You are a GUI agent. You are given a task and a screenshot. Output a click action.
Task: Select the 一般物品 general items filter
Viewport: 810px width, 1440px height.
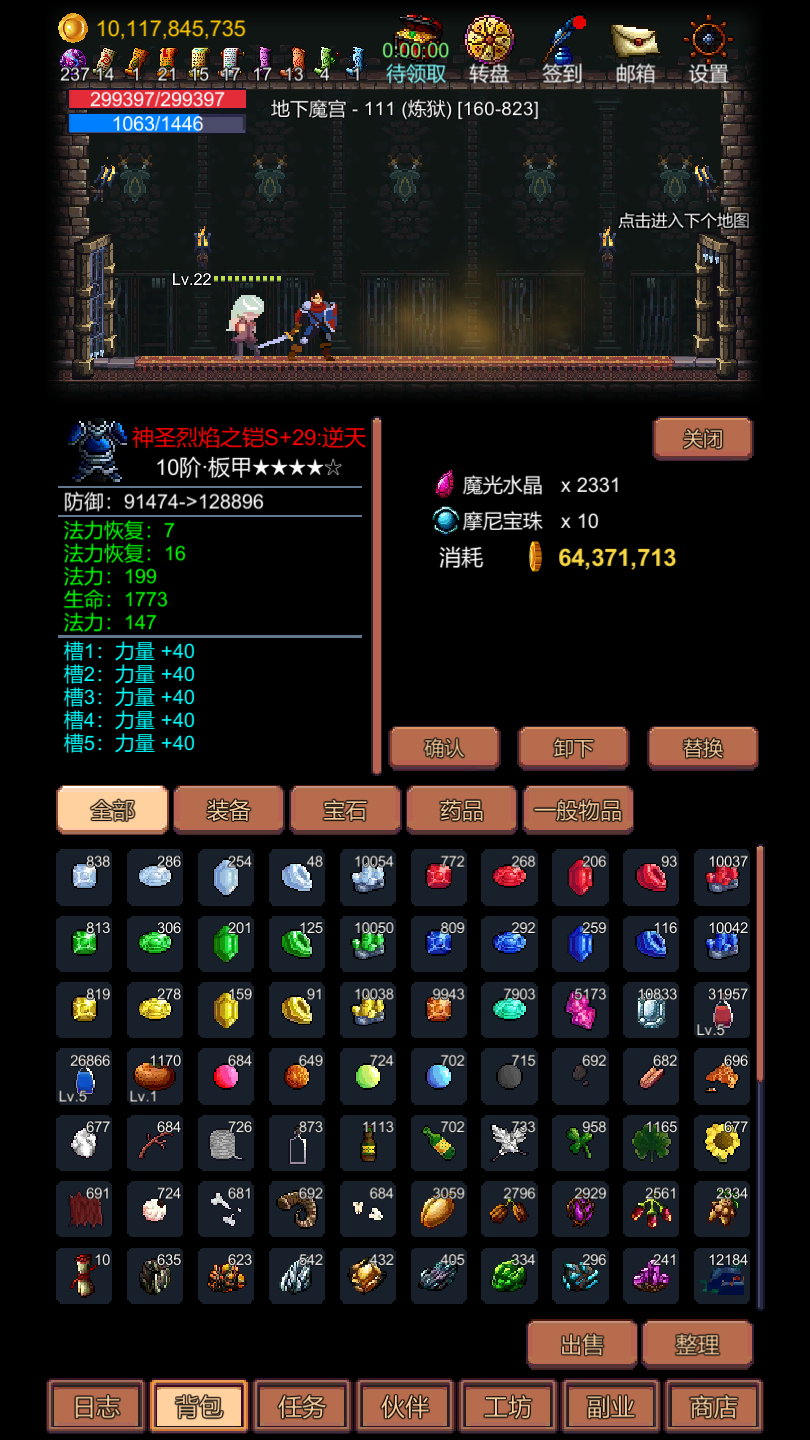[578, 810]
